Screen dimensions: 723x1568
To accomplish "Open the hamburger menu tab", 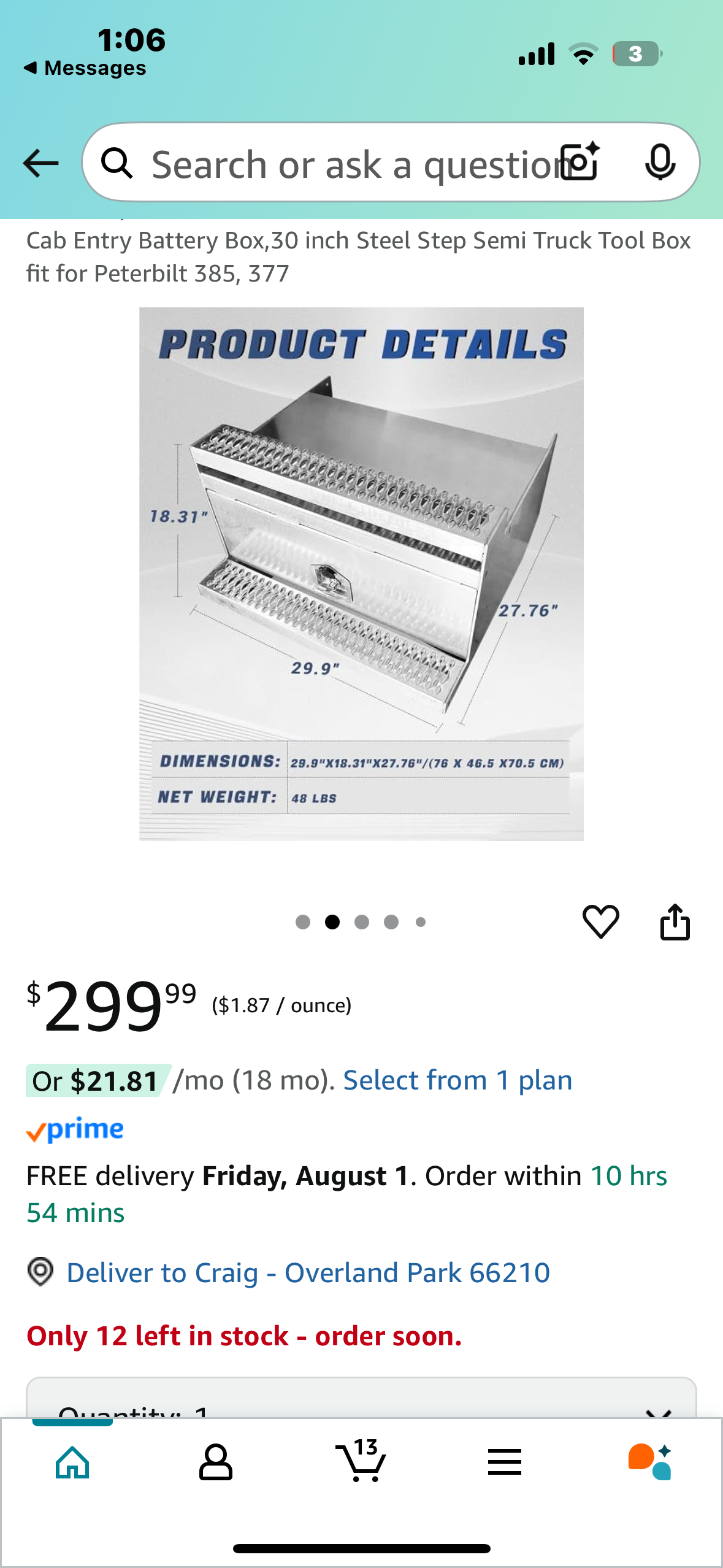I will (x=505, y=1462).
